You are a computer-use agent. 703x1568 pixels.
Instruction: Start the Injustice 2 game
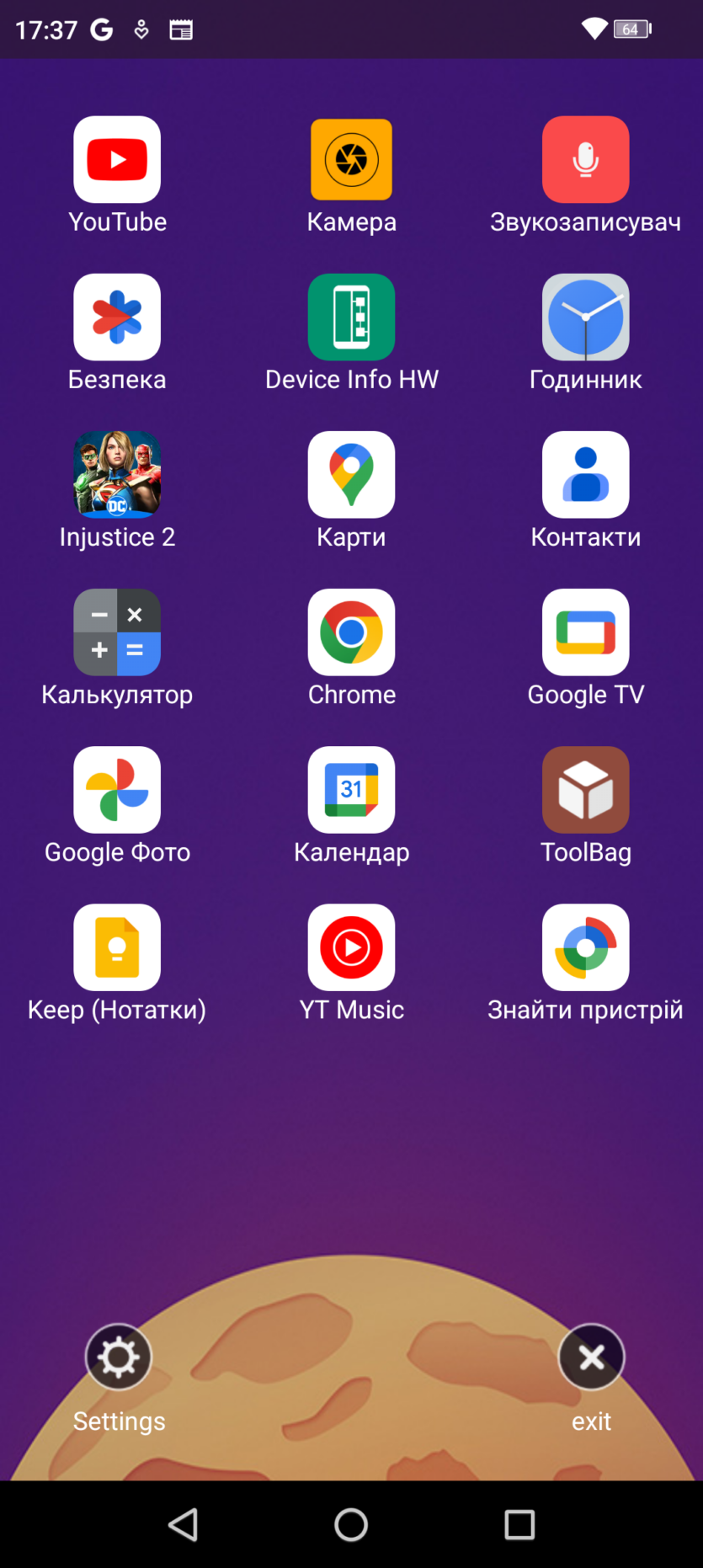tap(117, 475)
